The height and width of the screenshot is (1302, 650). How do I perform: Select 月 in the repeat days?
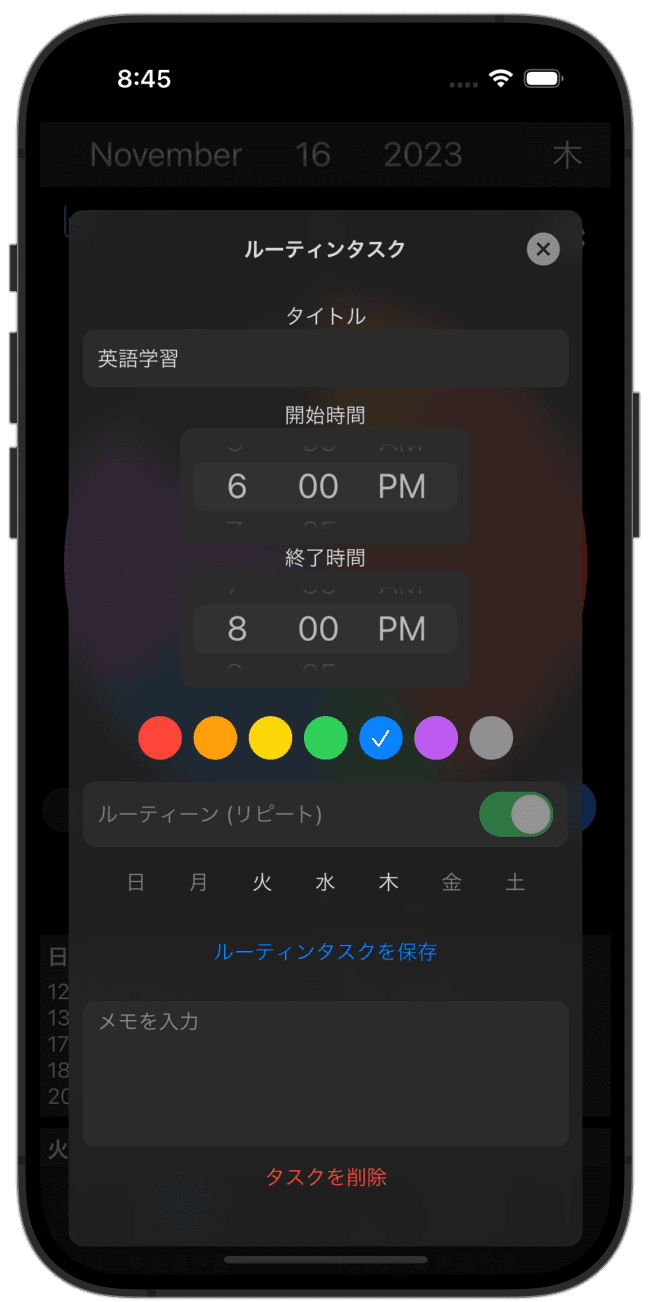click(199, 882)
